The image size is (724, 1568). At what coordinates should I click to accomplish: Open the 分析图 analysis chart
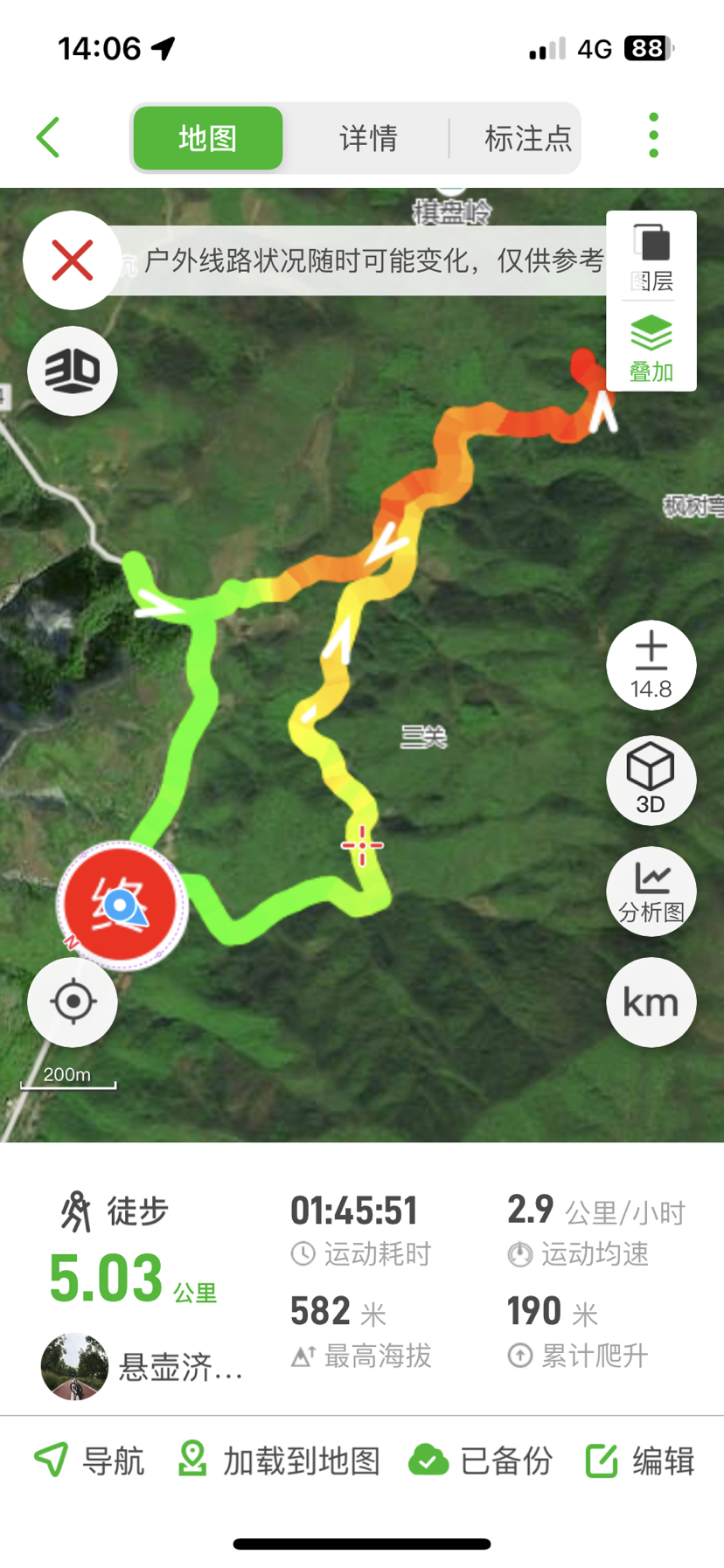(651, 892)
